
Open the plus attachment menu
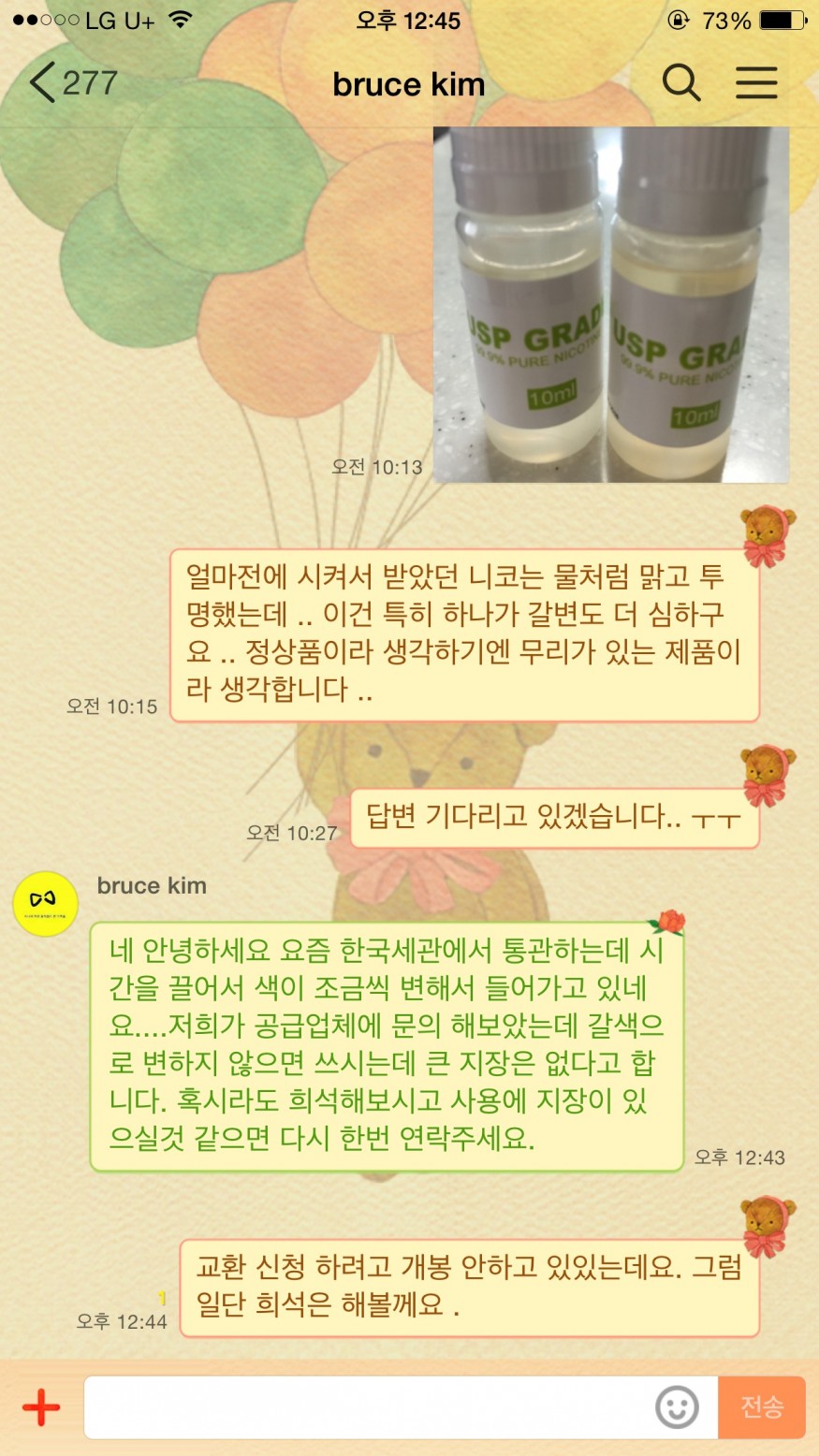coord(41,1406)
